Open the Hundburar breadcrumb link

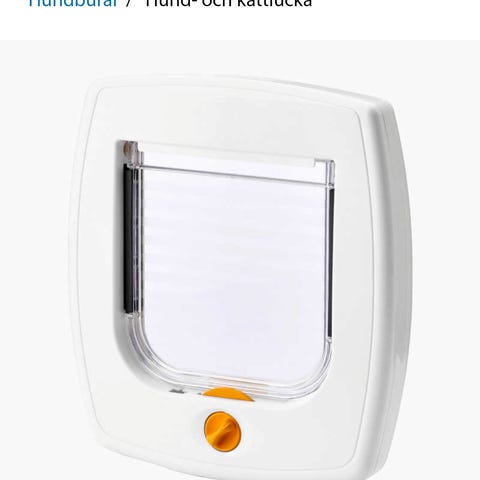pyautogui.click(x=73, y=3)
